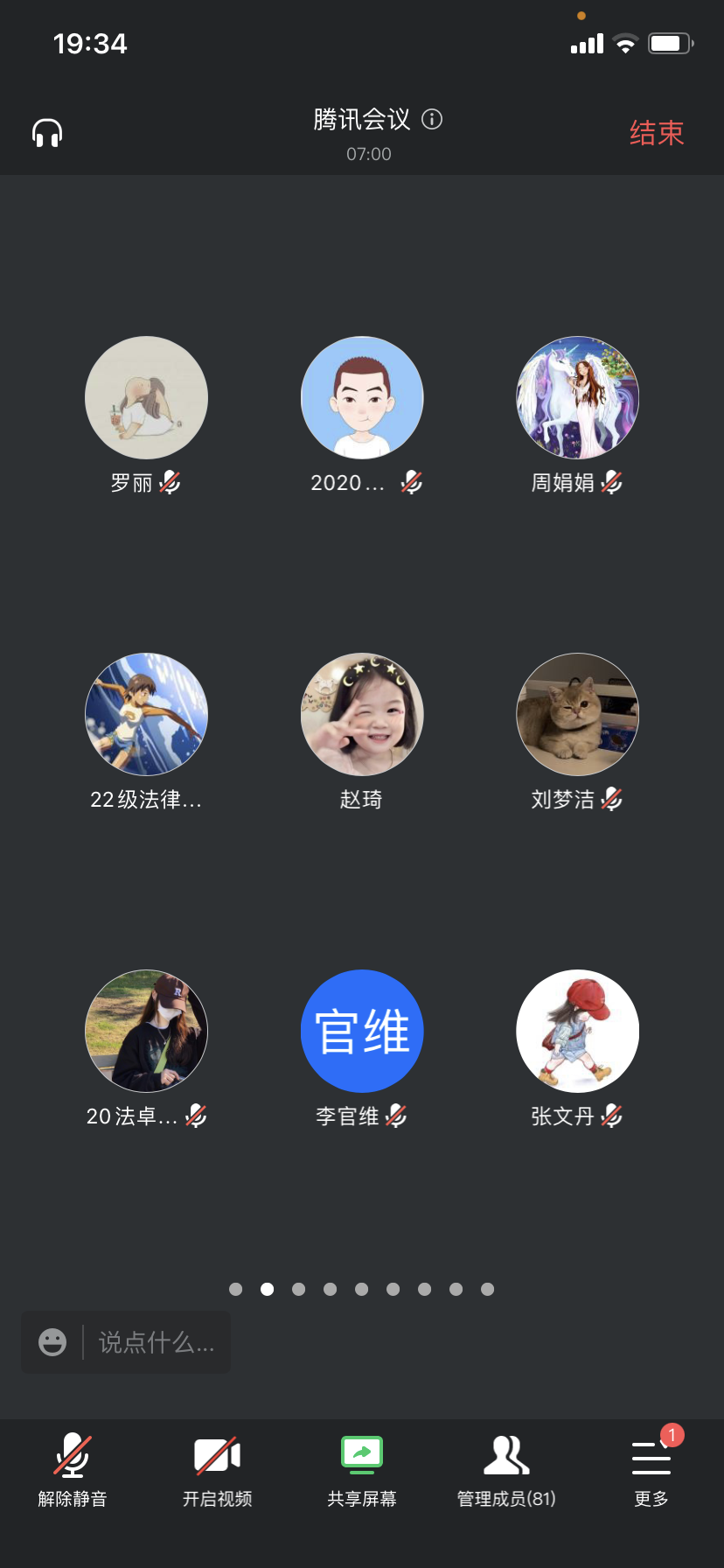
Task: Select participant 刘梦洁
Action: click(578, 715)
